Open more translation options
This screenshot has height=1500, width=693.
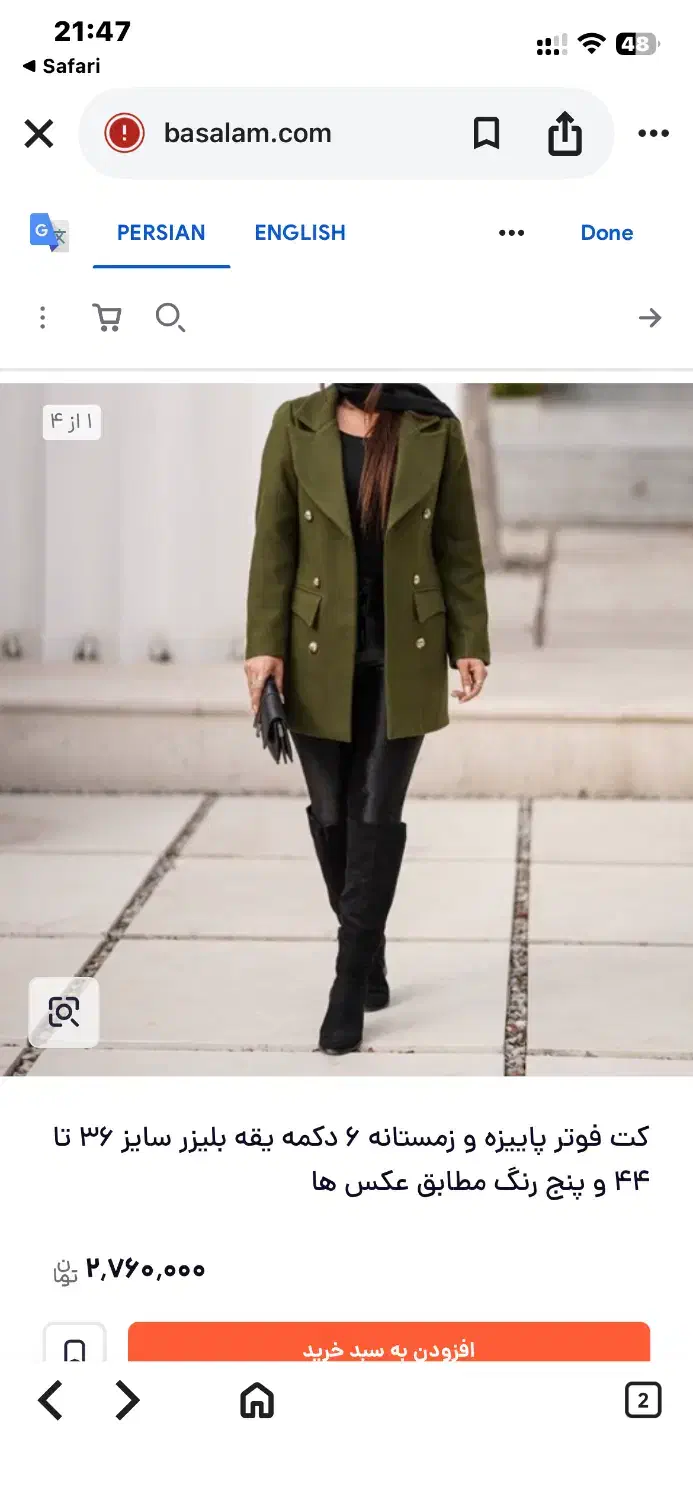(511, 233)
